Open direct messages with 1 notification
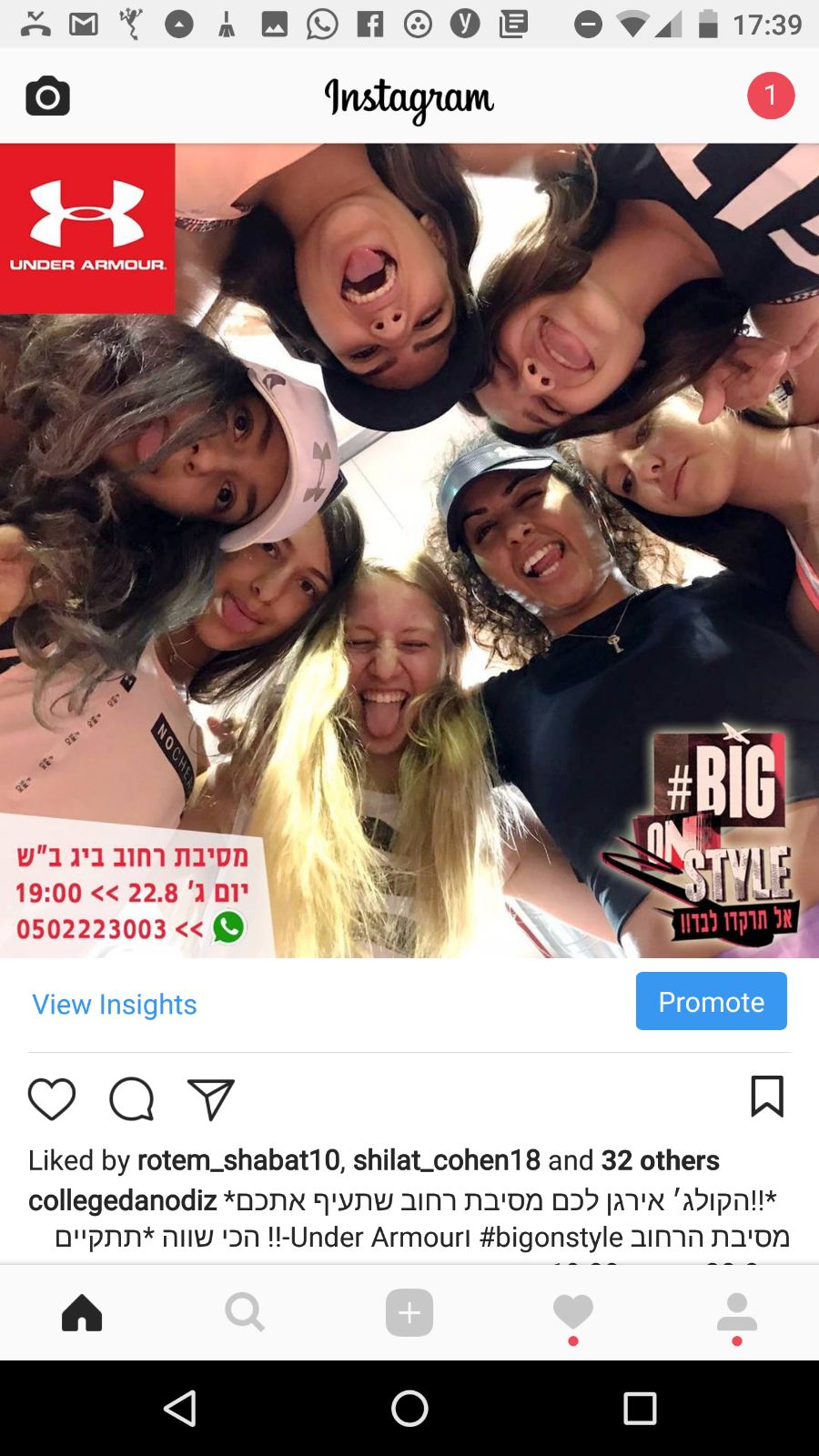The image size is (819, 1456). (770, 96)
